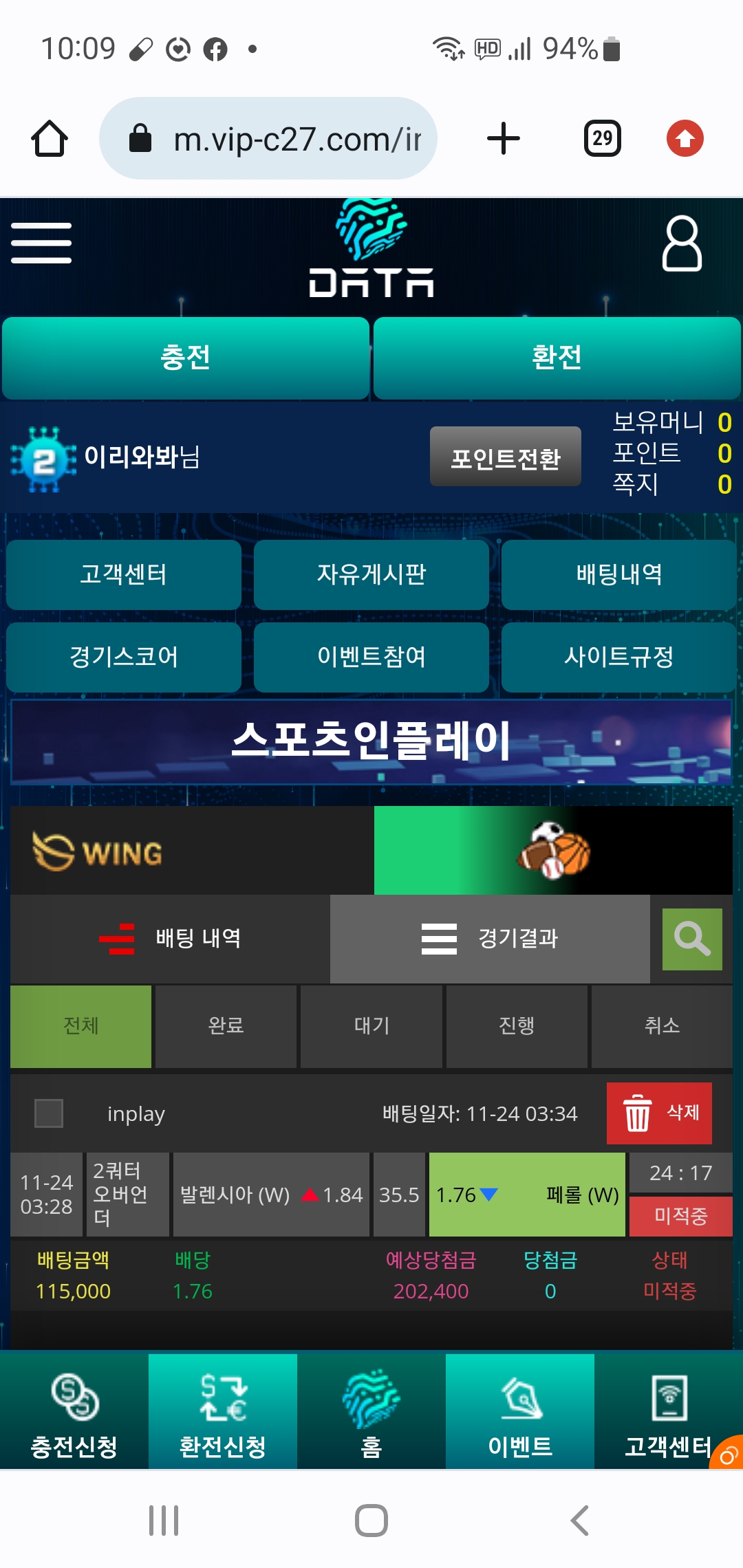Filter bets by the 대기 pending tab
Viewport: 743px width, 1568px height.
(371, 1026)
